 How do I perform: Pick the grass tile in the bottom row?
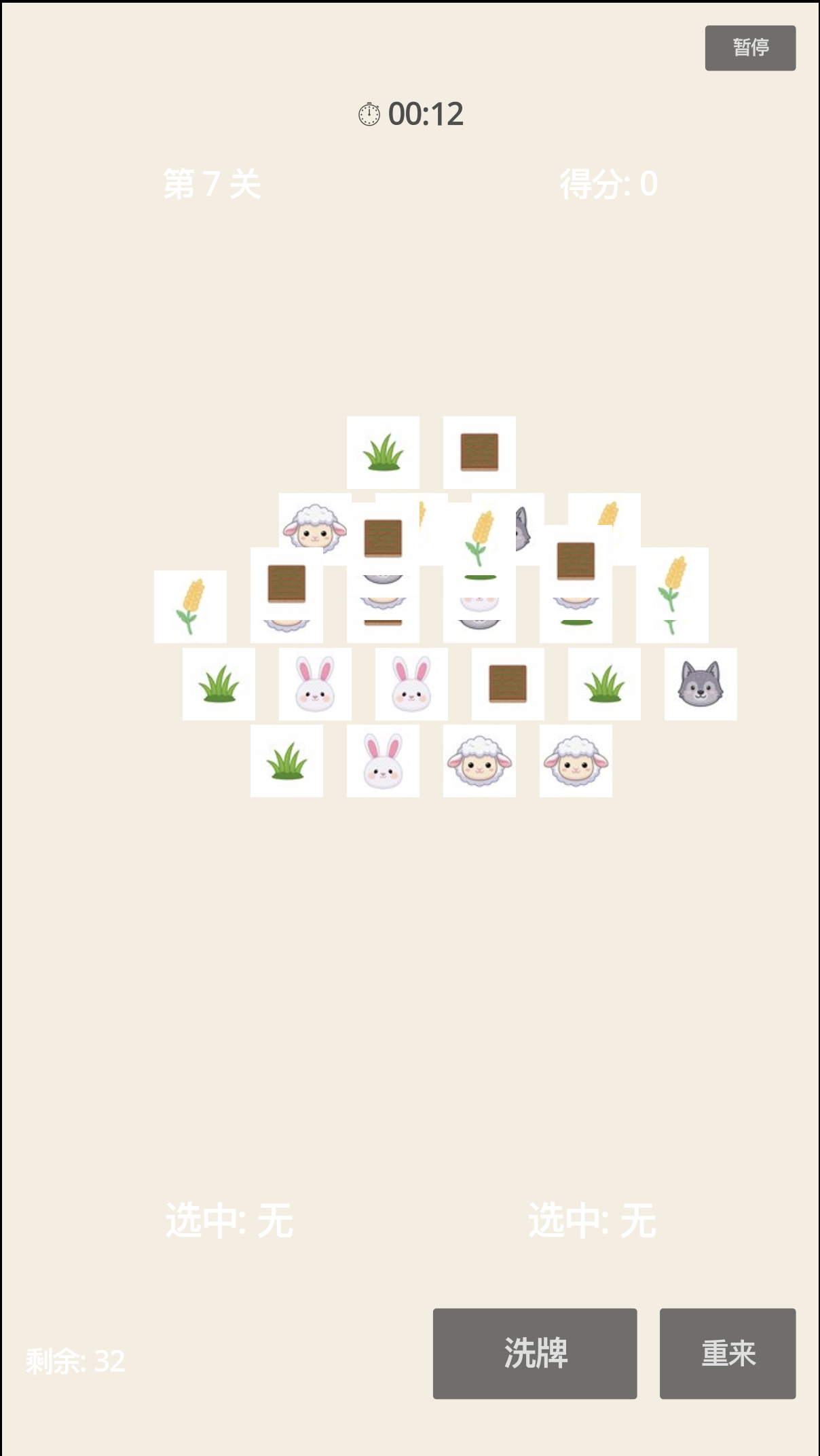[x=286, y=761]
